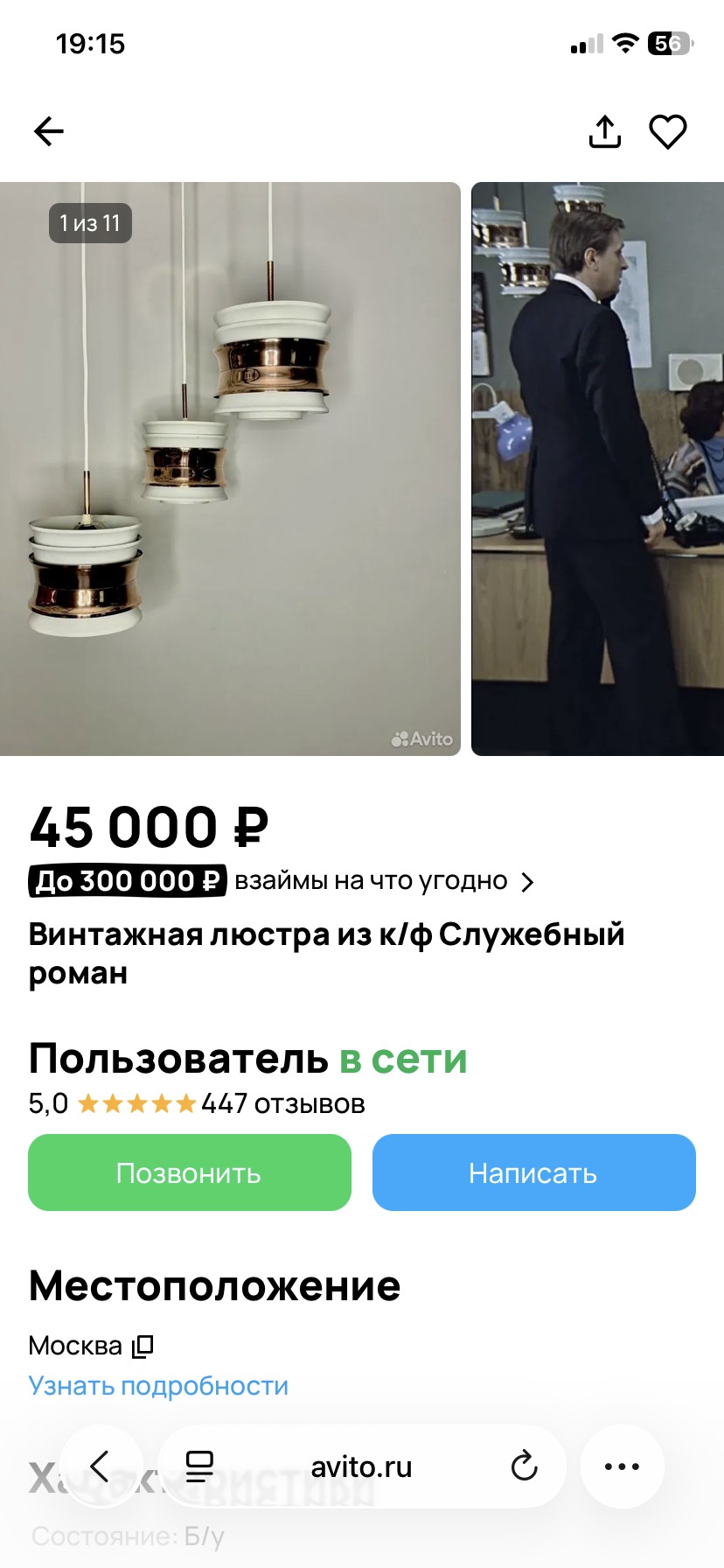Viewport: 724px width, 1568px height.
Task: Tap the green Позвонить button
Action: (x=189, y=1172)
